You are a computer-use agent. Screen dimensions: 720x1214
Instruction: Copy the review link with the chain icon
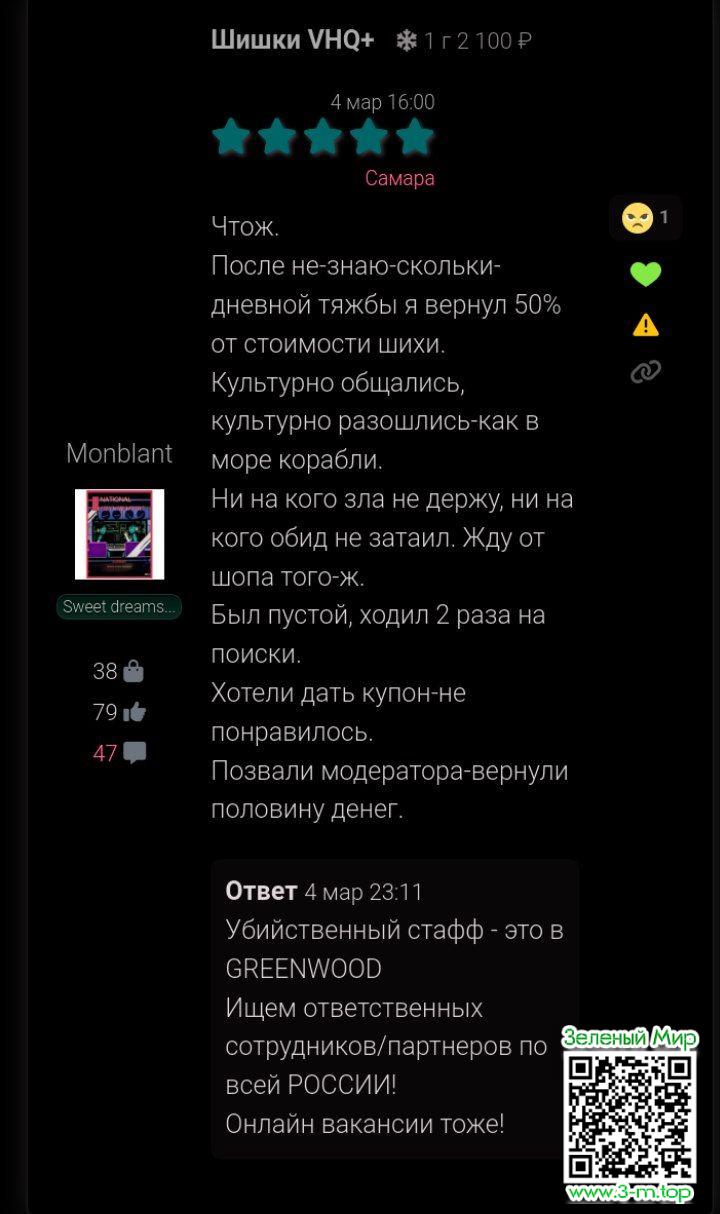point(646,372)
